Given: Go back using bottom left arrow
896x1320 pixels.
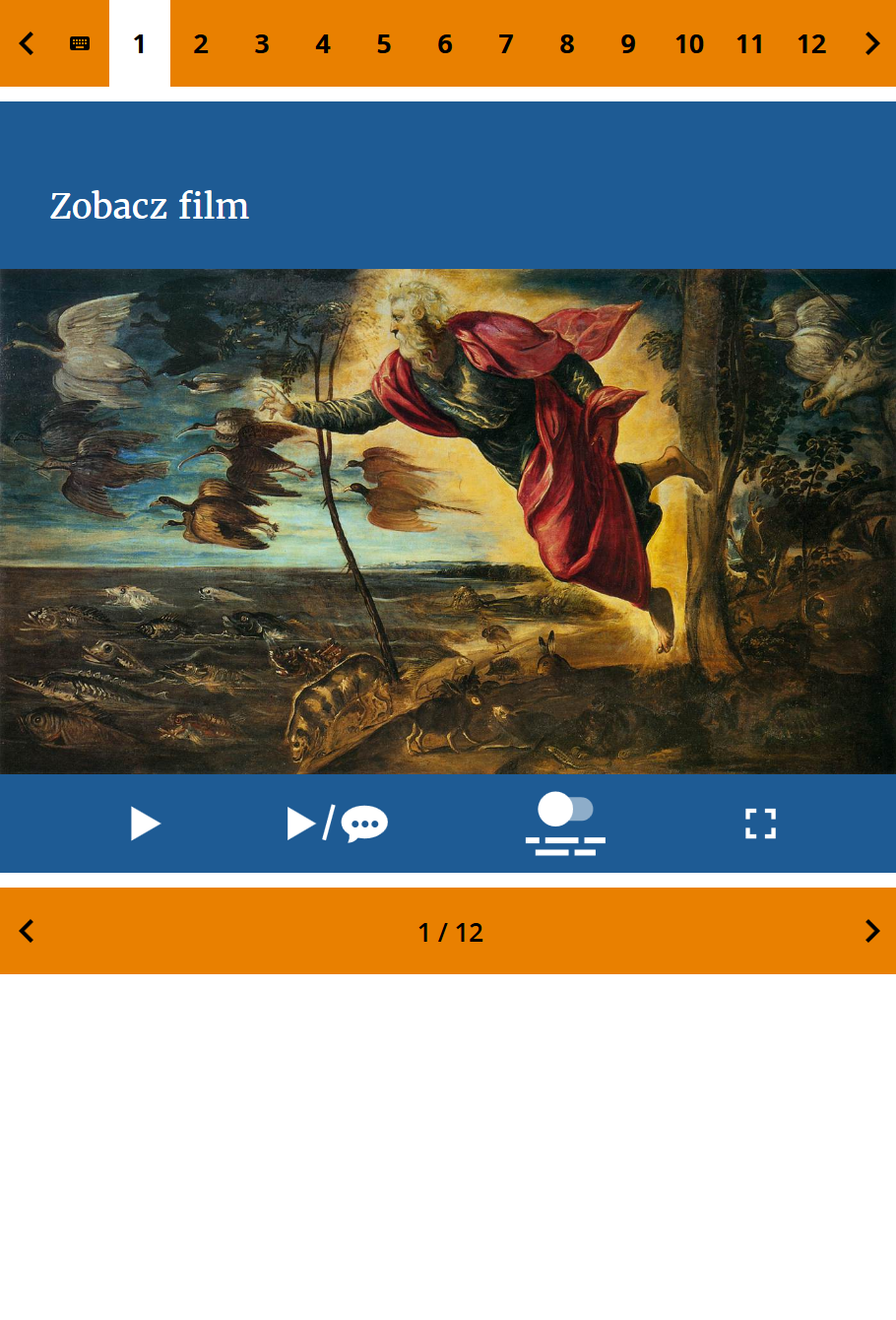Looking at the screenshot, I should pos(27,931).
